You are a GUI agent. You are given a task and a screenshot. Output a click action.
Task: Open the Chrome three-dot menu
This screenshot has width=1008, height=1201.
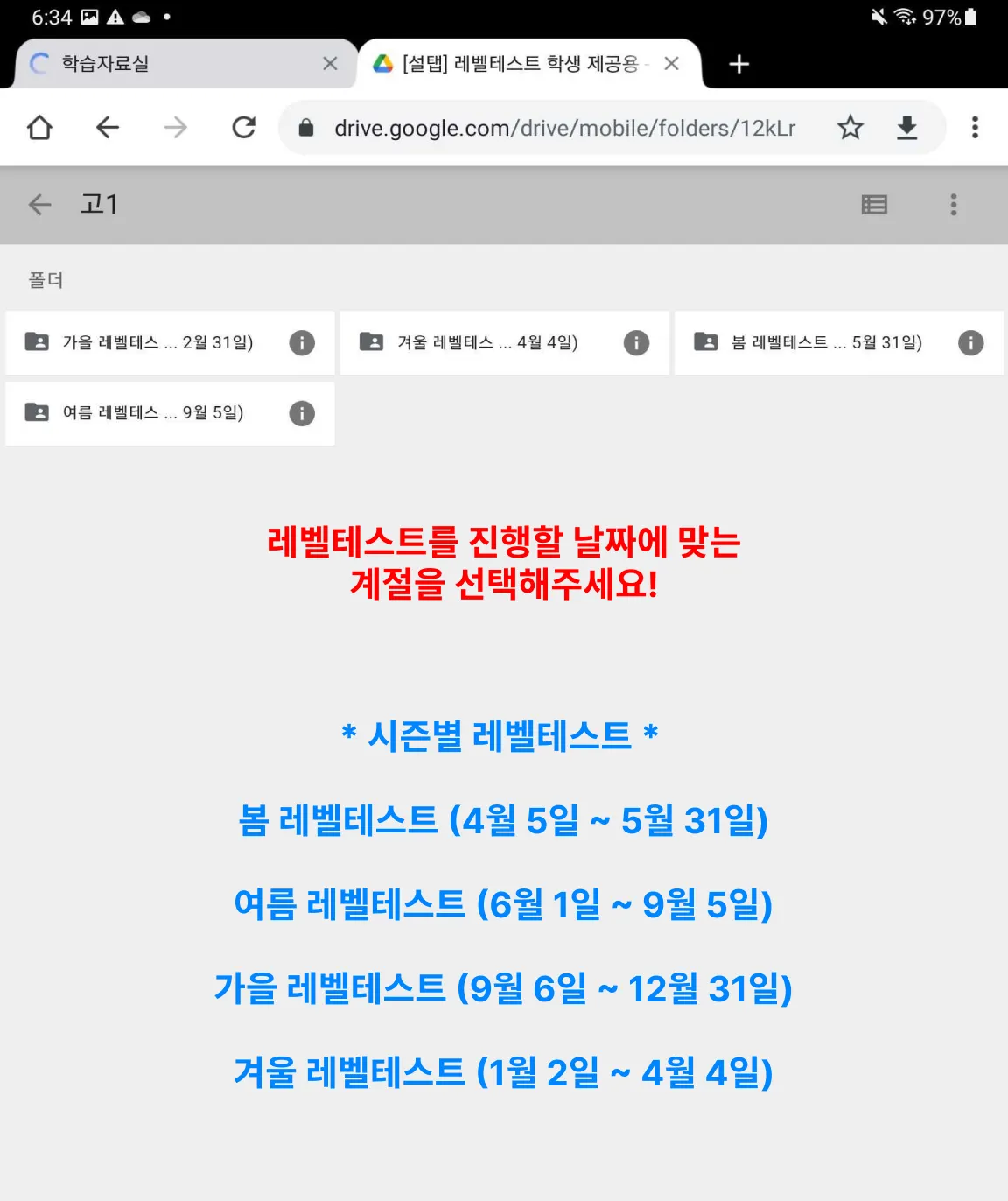[975, 128]
